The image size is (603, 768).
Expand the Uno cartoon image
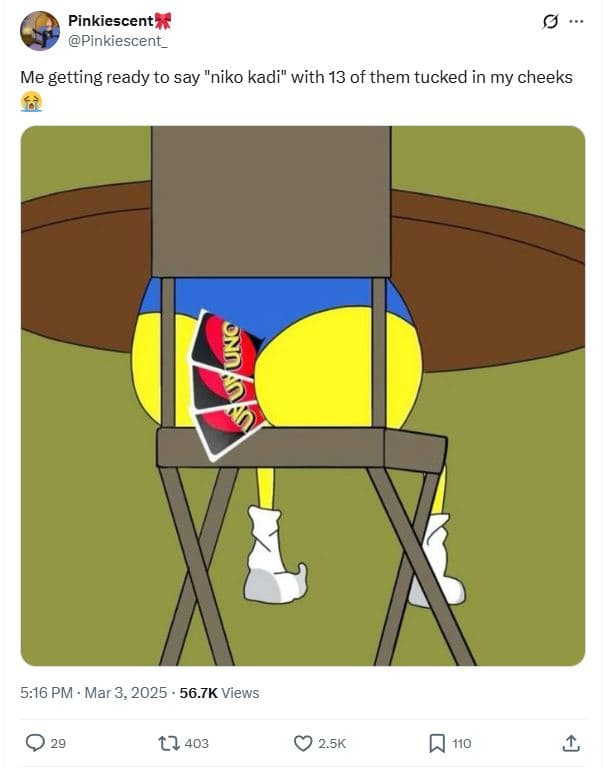coord(302,396)
